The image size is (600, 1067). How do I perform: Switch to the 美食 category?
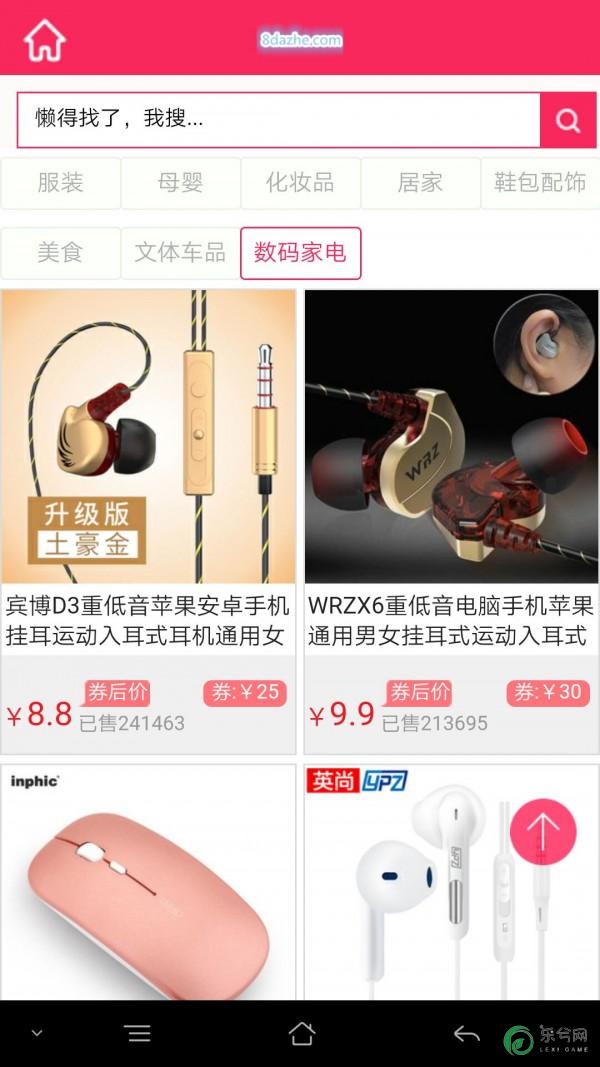(x=61, y=253)
